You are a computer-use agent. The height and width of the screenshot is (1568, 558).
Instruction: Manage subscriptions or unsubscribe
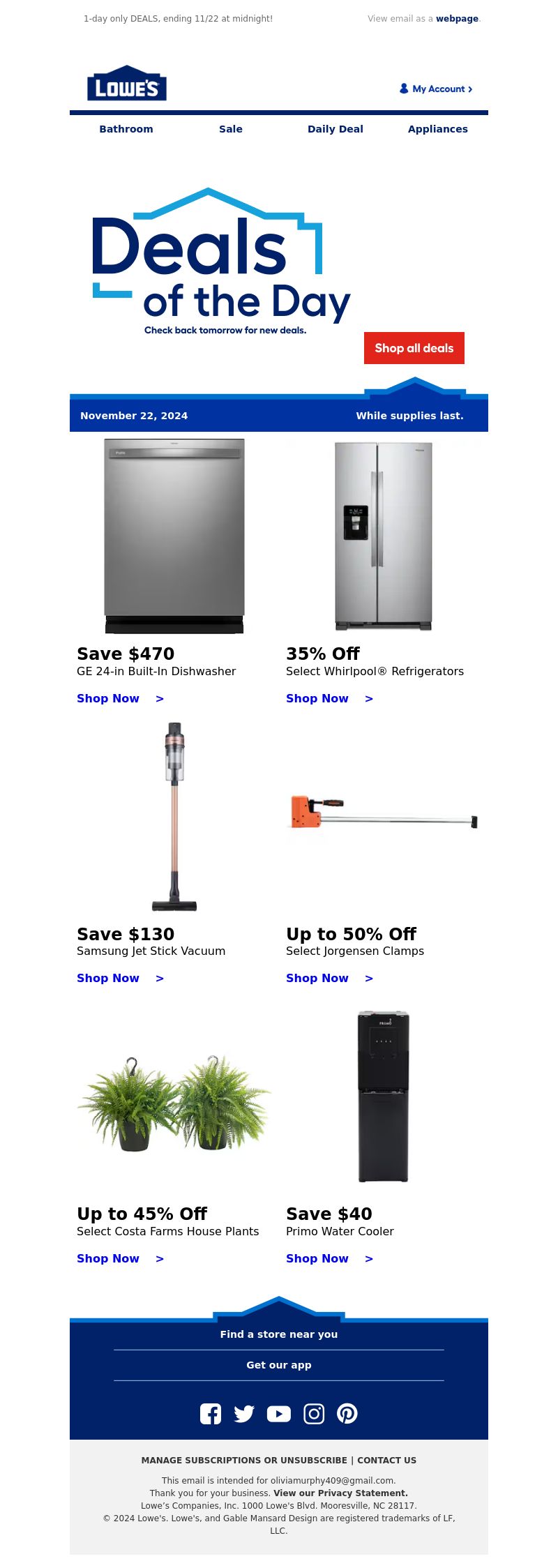coord(244,1460)
